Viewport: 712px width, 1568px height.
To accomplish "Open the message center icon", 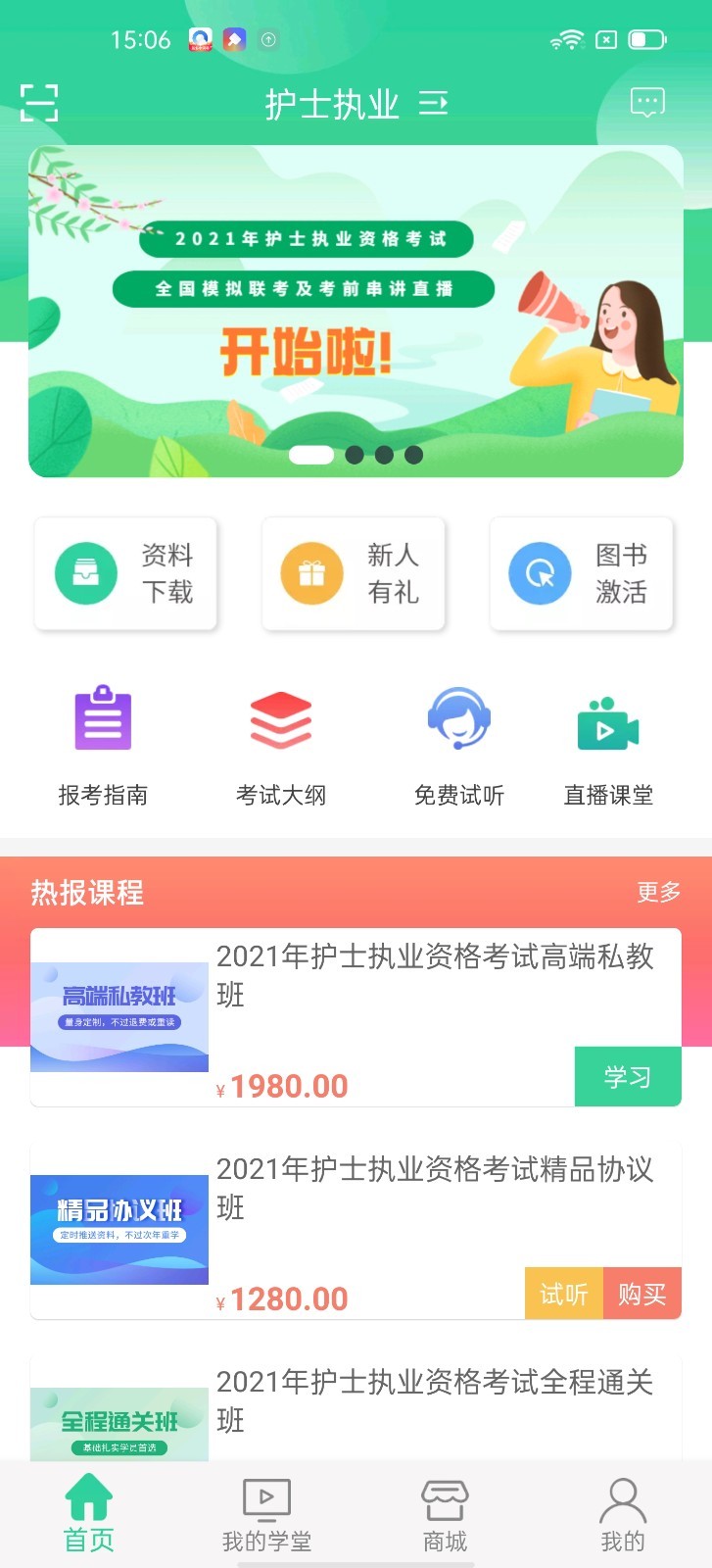I will click(648, 101).
